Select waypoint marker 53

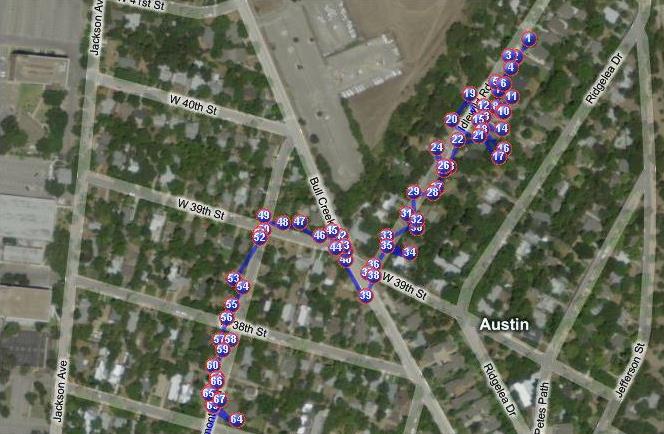click(x=233, y=279)
